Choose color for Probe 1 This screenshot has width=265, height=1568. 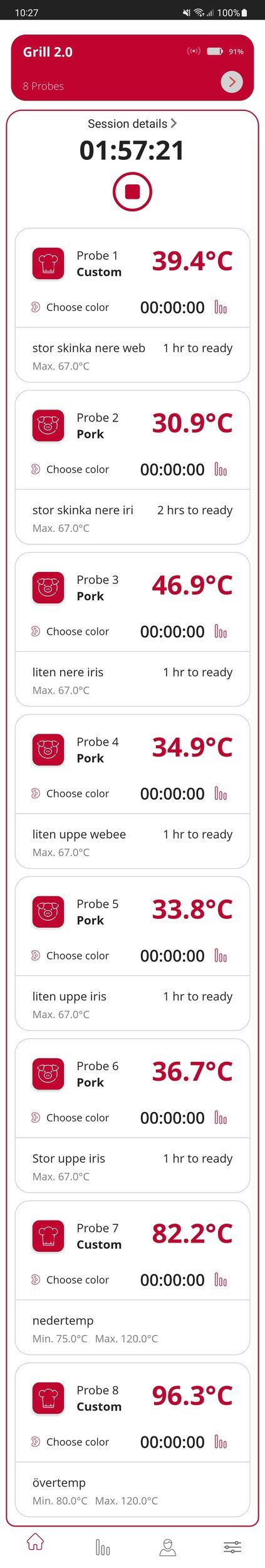pos(70,307)
